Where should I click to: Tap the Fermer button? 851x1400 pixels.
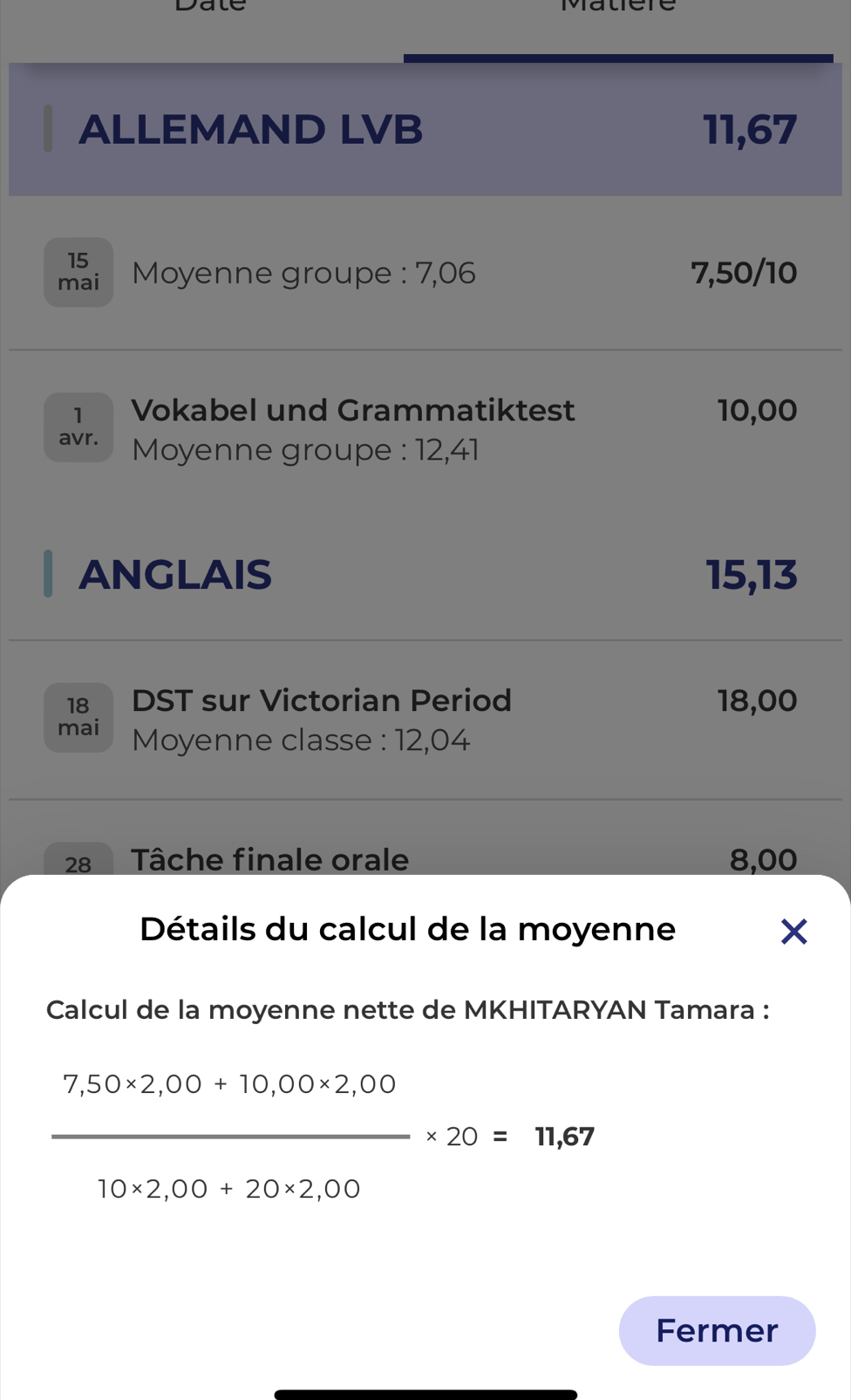click(717, 1330)
